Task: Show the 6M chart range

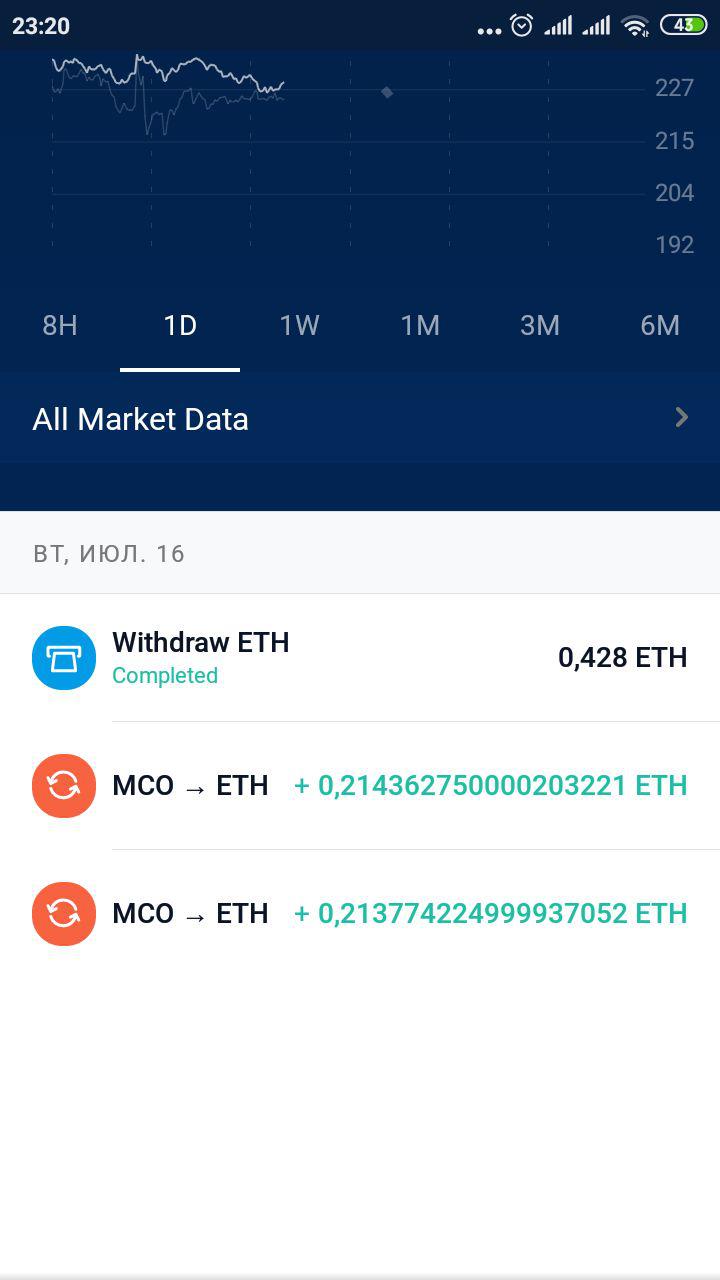Action: [x=660, y=325]
